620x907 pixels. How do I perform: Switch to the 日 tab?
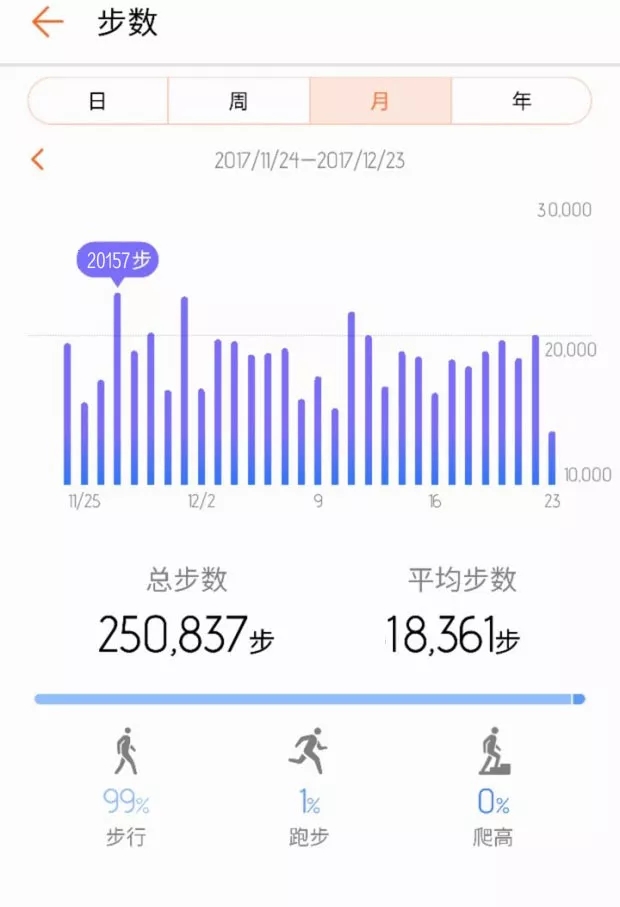[x=98, y=101]
